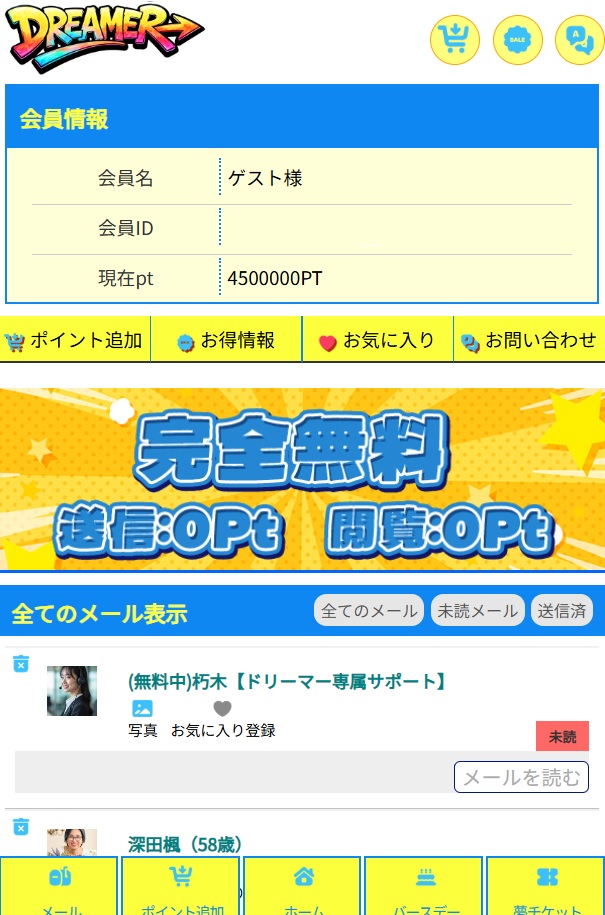Screen dimensions: 605x915
Task: Open 朽木's profile picture
Action: (x=72, y=691)
